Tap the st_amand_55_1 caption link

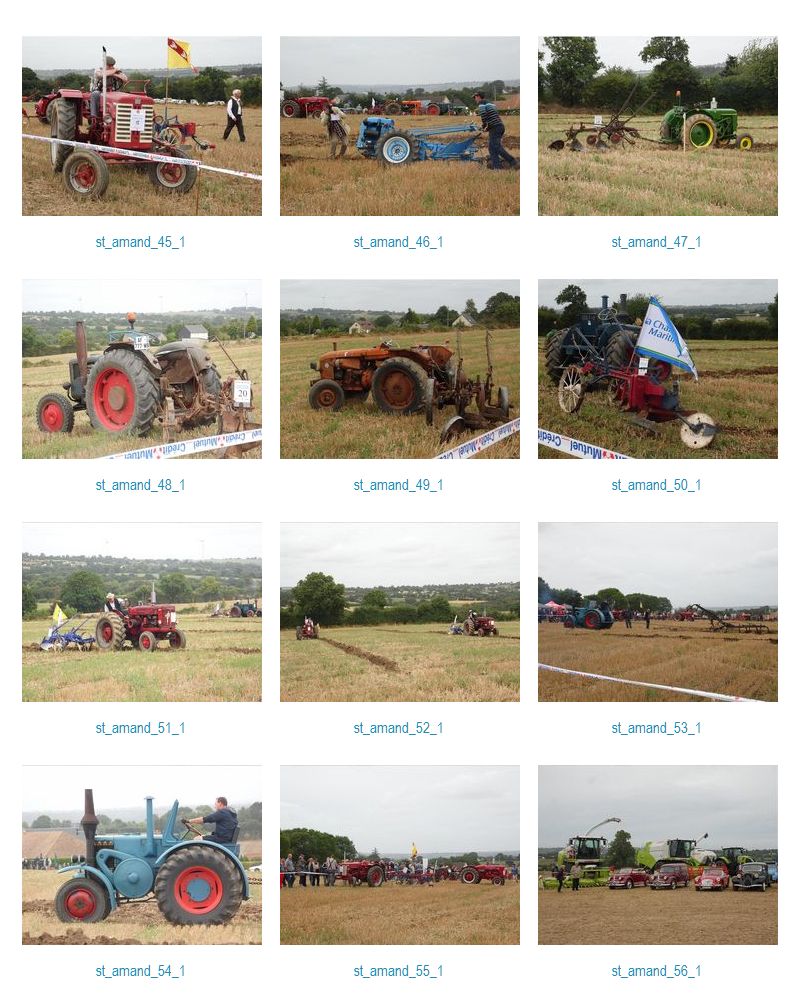tap(398, 971)
